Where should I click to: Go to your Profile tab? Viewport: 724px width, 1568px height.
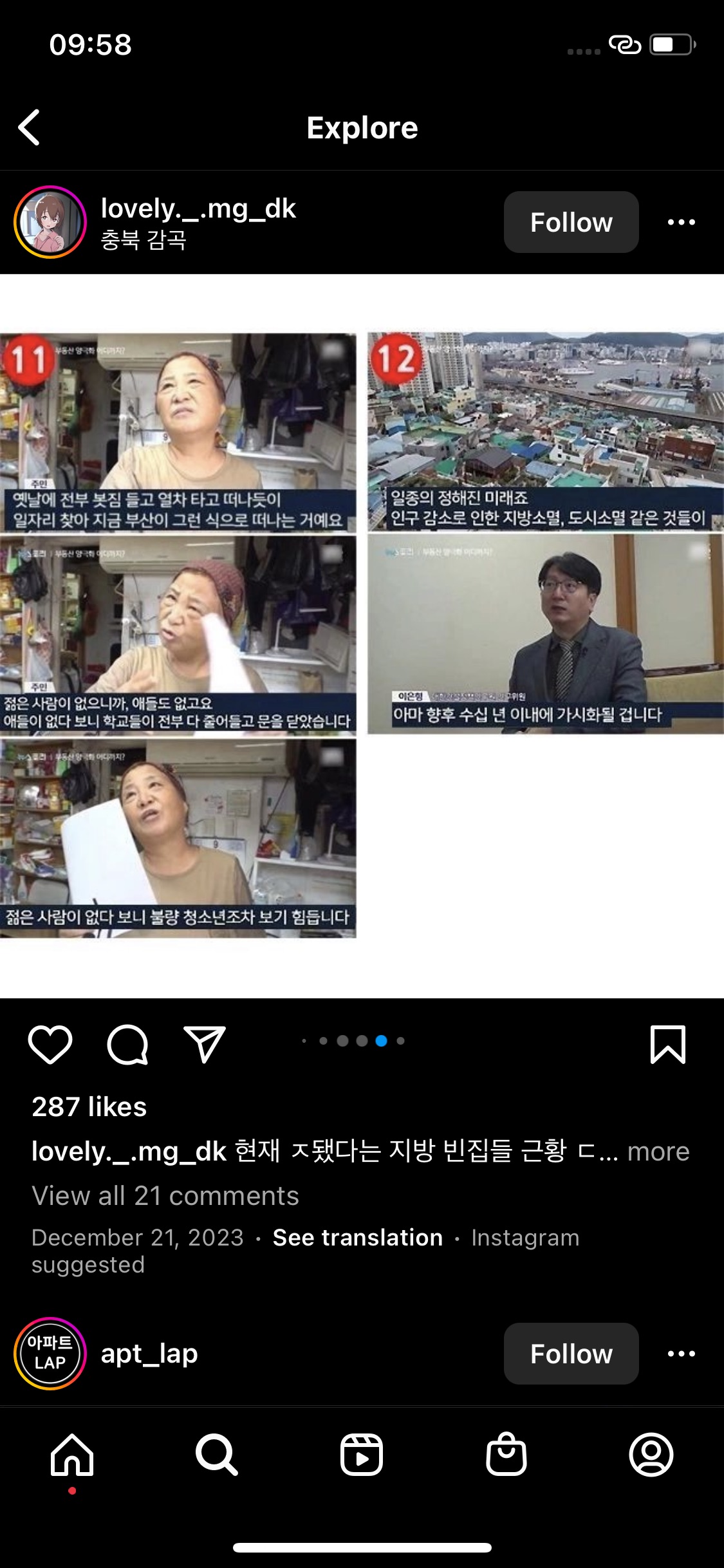651,1455
